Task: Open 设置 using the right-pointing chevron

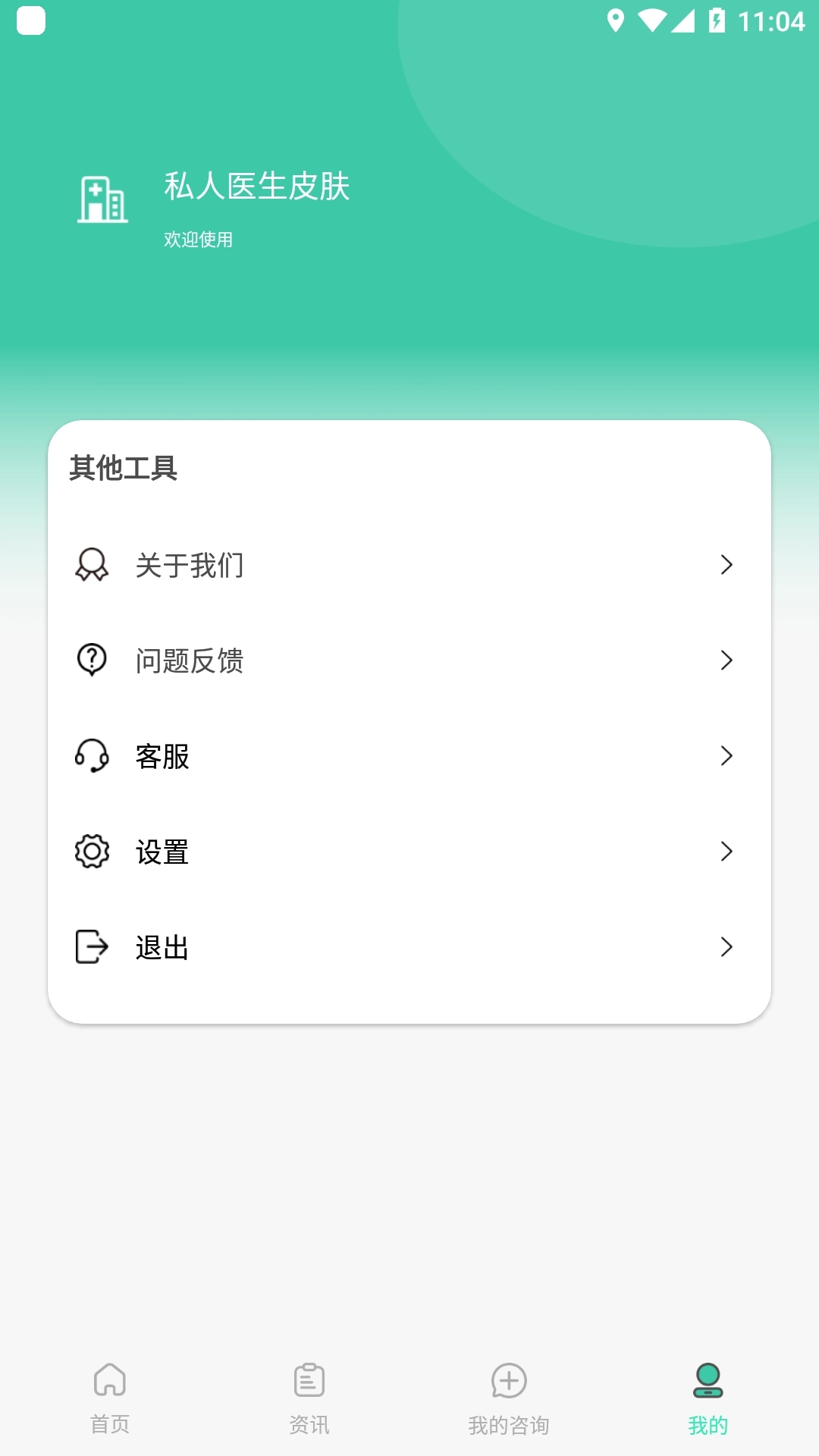Action: click(727, 852)
